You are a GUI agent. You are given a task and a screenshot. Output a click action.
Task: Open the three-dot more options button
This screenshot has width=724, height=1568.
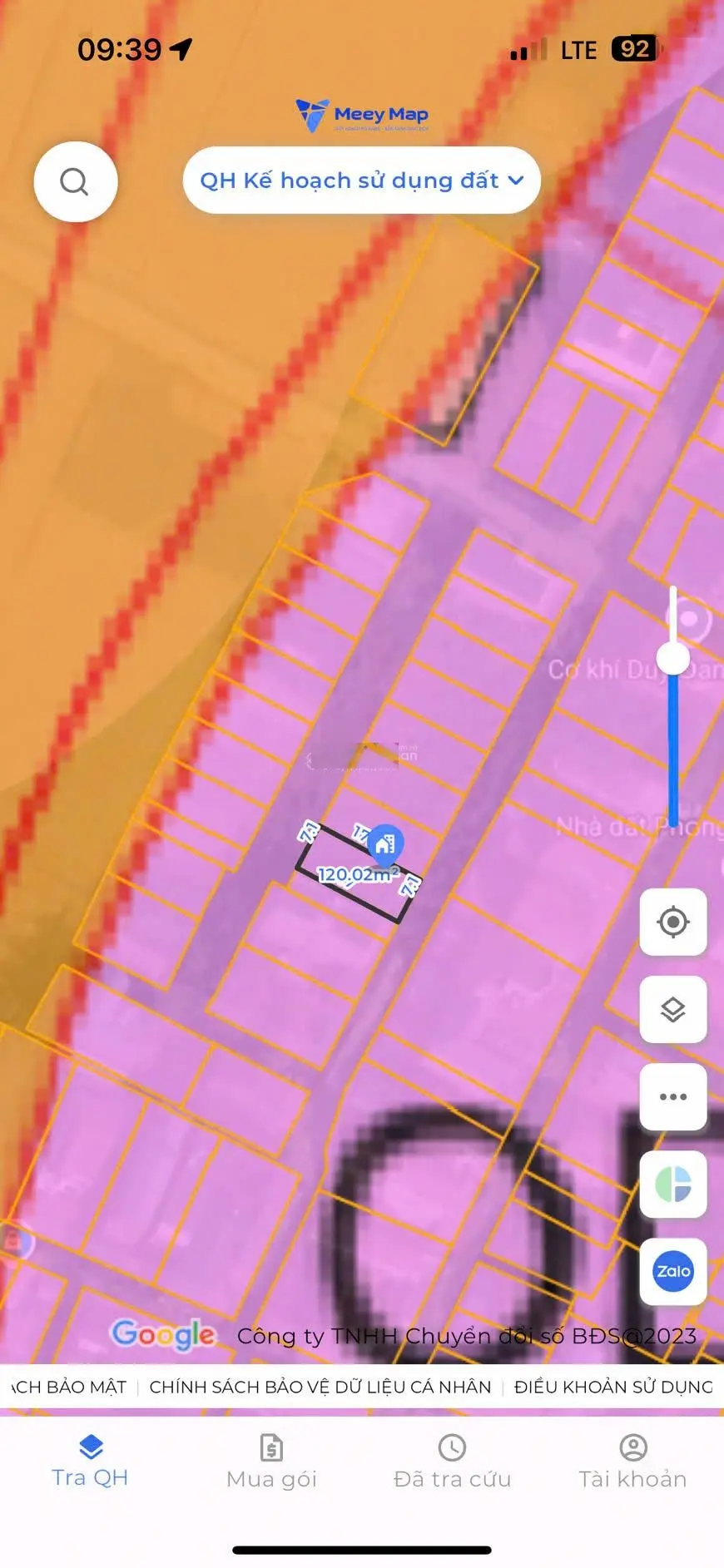click(x=672, y=1096)
